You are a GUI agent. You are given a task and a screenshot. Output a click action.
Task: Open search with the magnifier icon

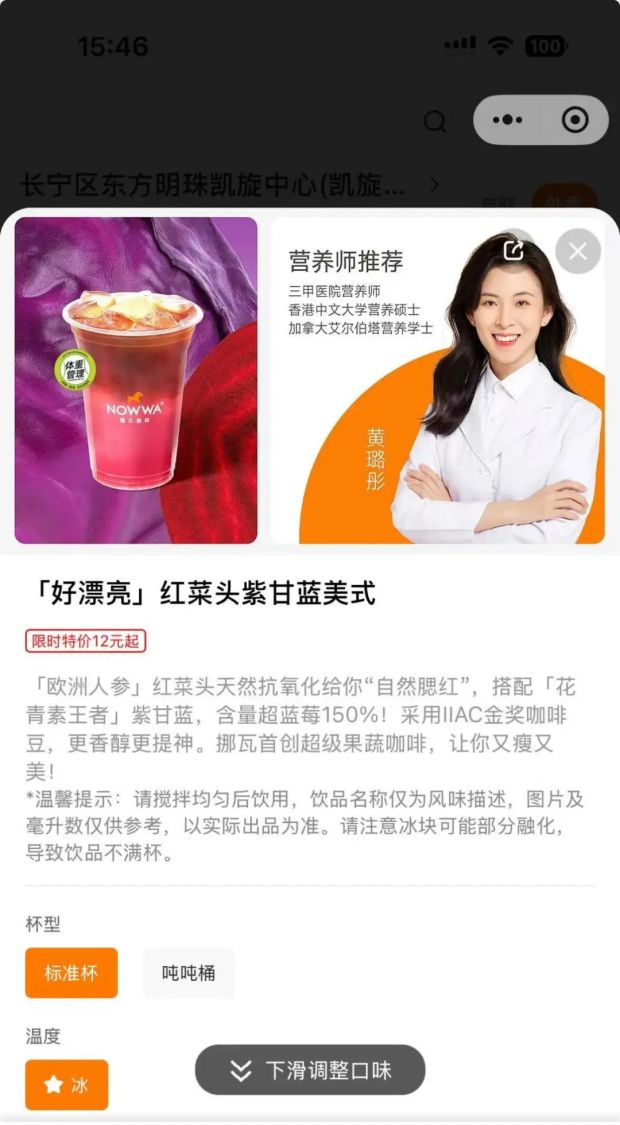[x=435, y=122]
